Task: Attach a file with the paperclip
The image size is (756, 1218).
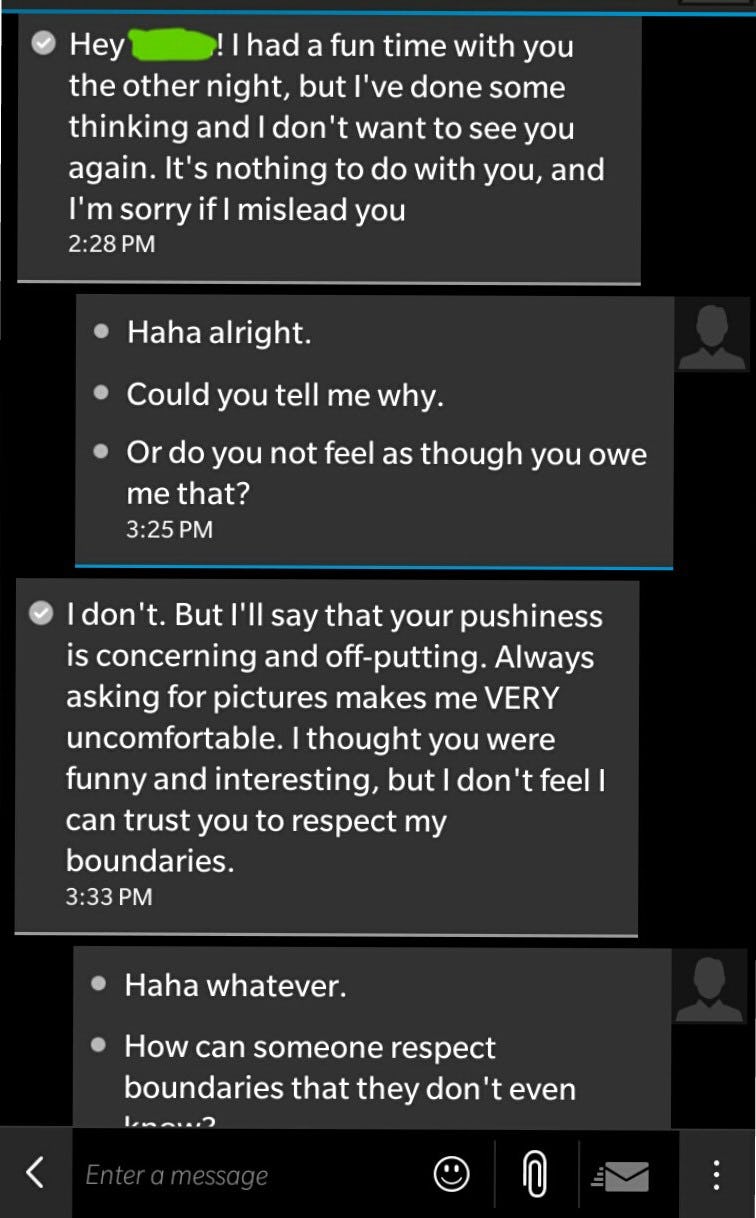Action: [x=536, y=1174]
